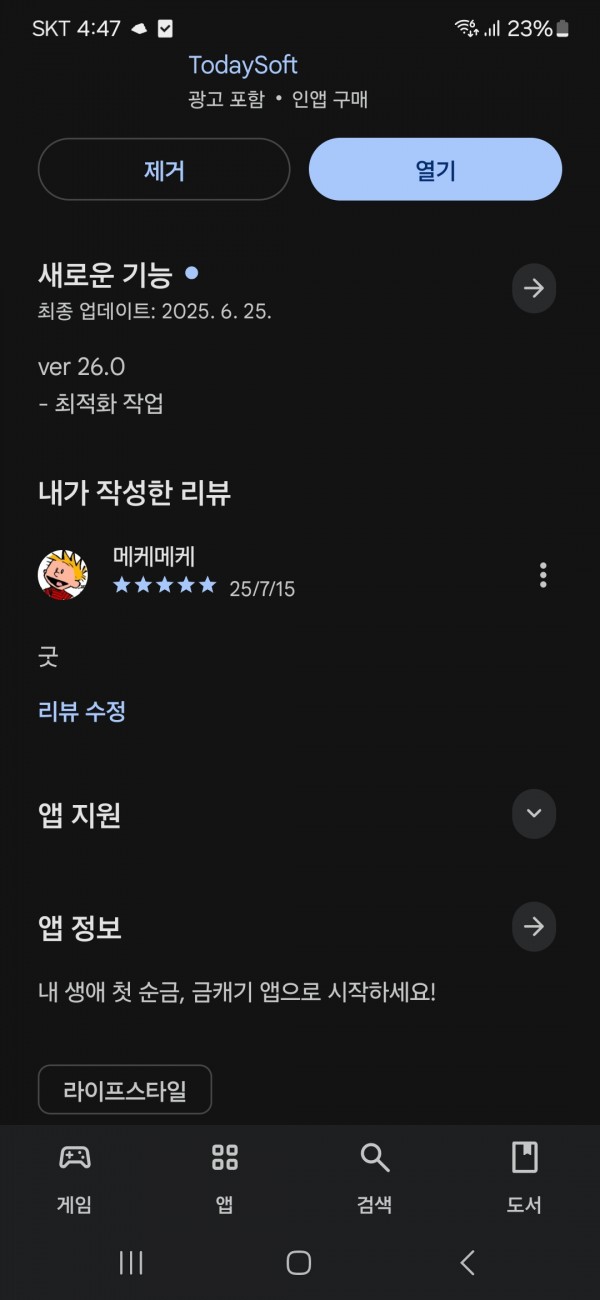Go to the 검색 tab
Viewport: 600px width, 1300px height.
tap(375, 1177)
